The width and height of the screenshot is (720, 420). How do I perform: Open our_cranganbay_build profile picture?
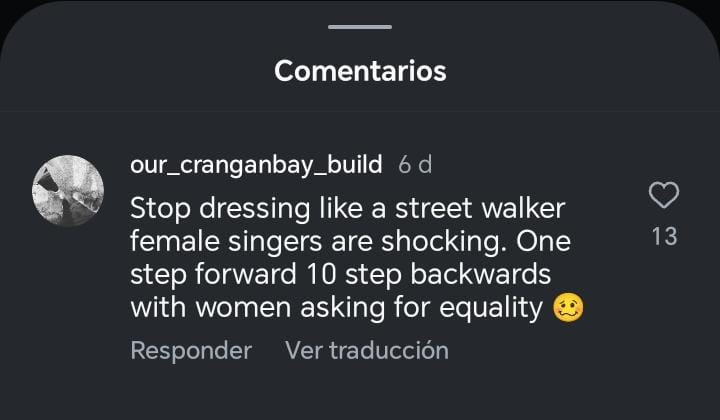(69, 191)
